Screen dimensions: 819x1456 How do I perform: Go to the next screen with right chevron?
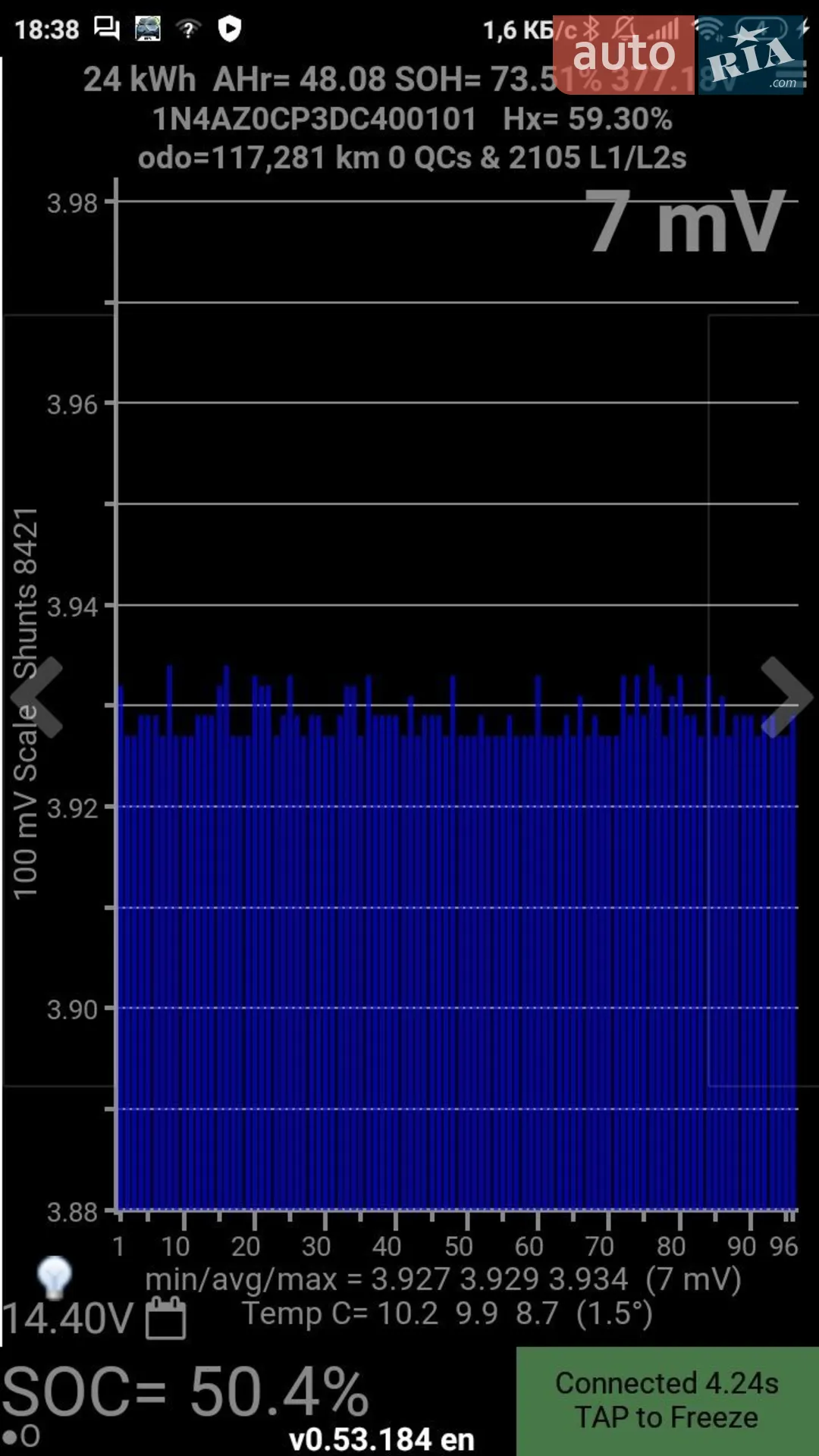click(x=786, y=697)
